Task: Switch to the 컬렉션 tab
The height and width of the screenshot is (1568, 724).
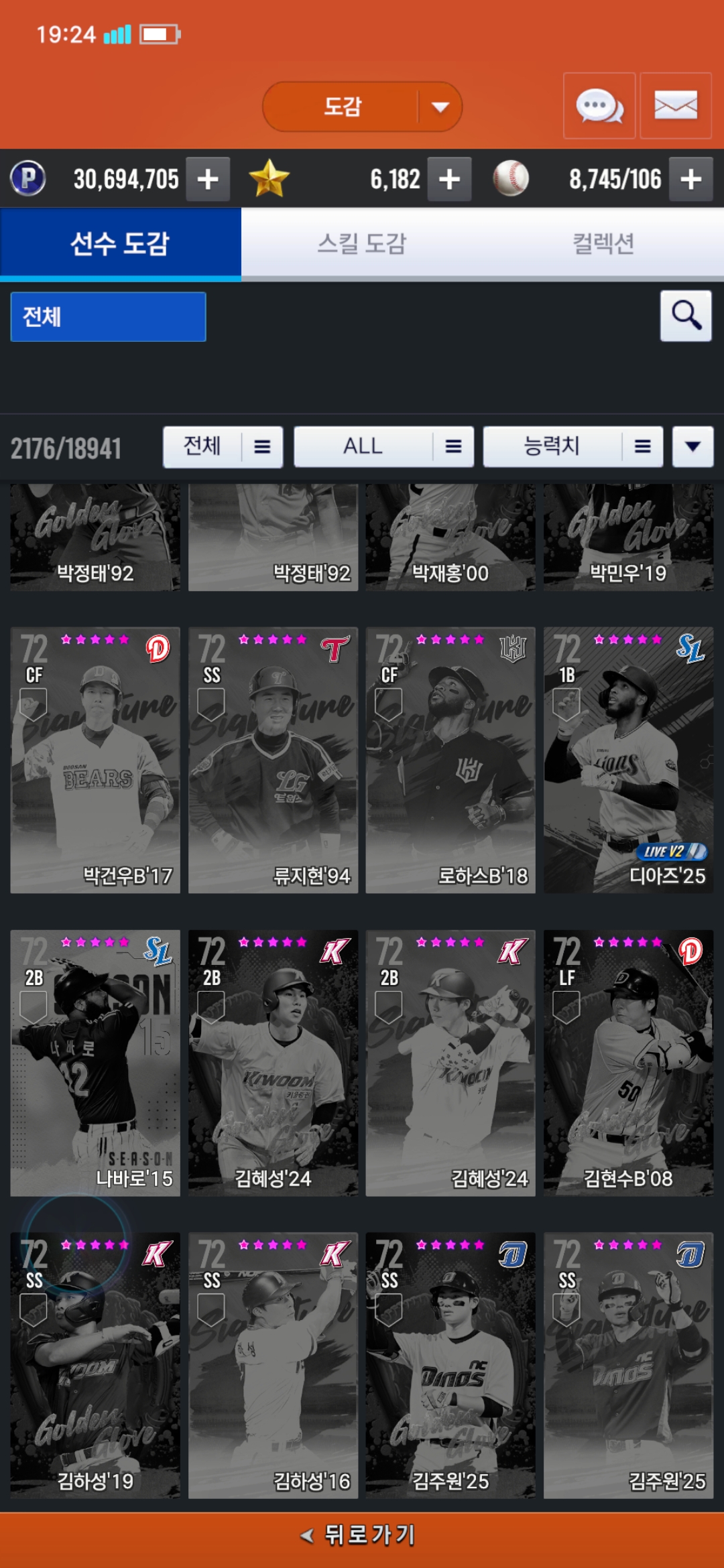Action: (x=603, y=243)
